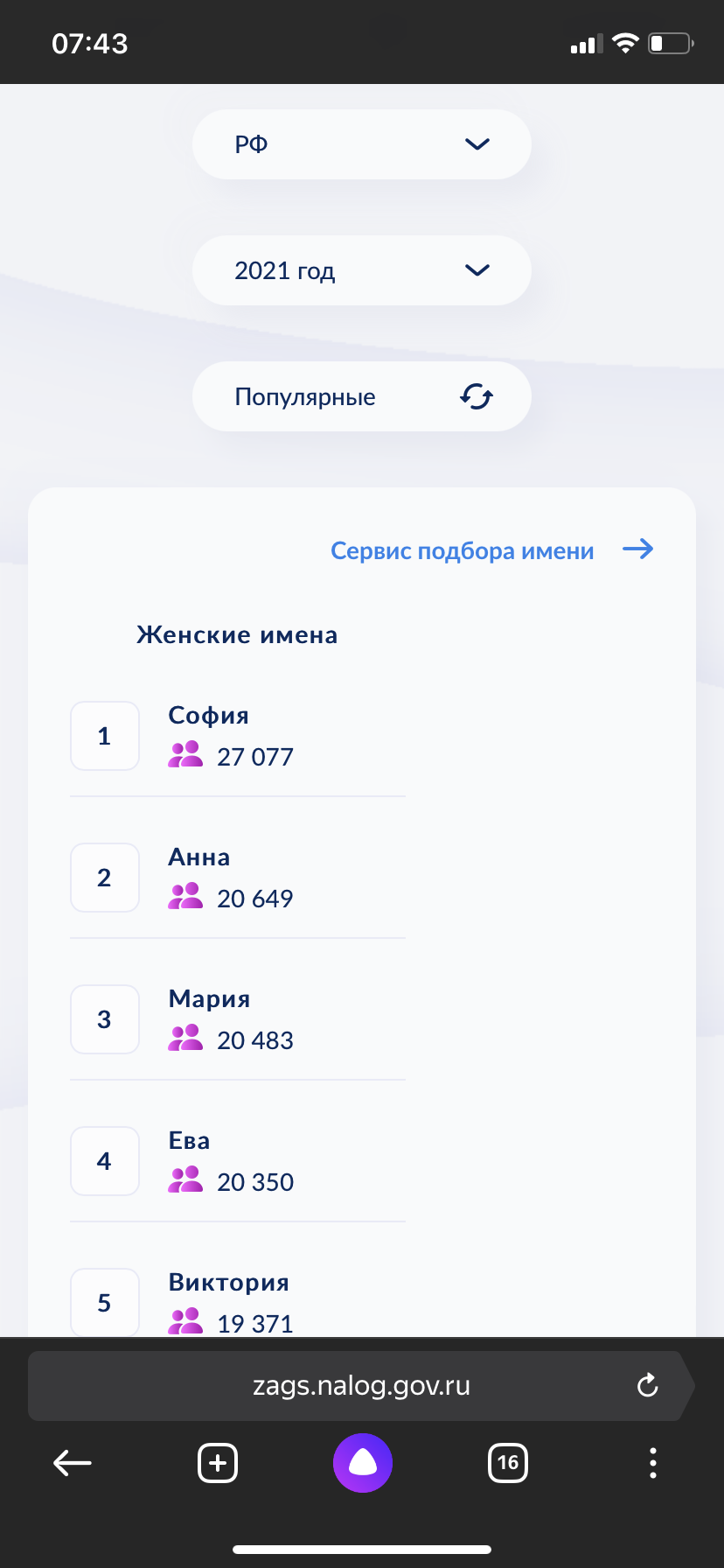724x1568 pixels.
Task: Select the Ева entry at rank 4
Action: point(189,1140)
